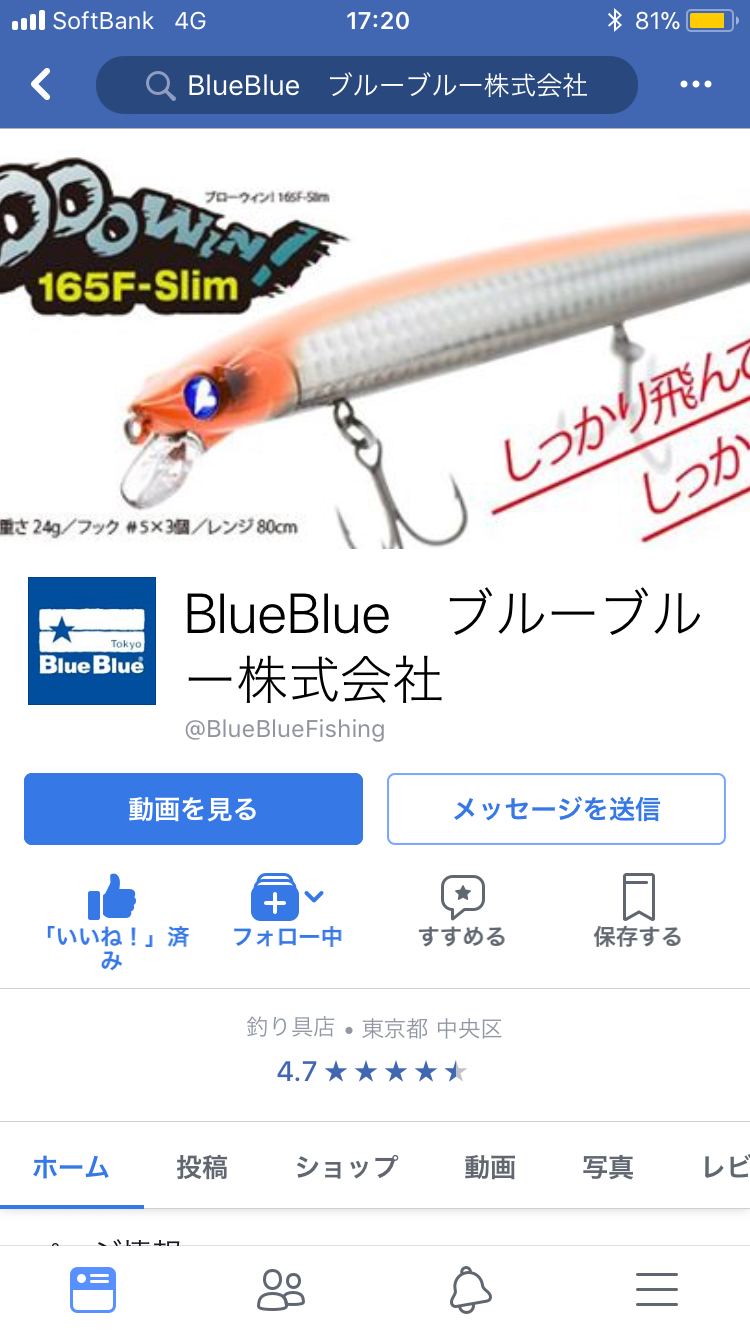Open the notifications bell
This screenshot has height=1334, width=750.
469,1290
